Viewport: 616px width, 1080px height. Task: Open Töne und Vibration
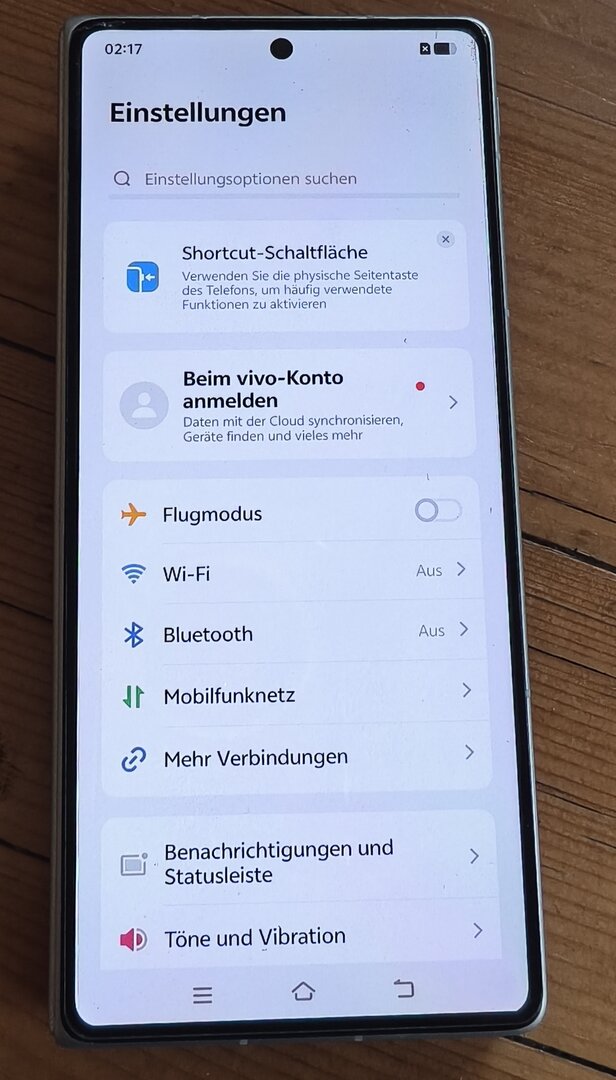pyautogui.click(x=298, y=937)
